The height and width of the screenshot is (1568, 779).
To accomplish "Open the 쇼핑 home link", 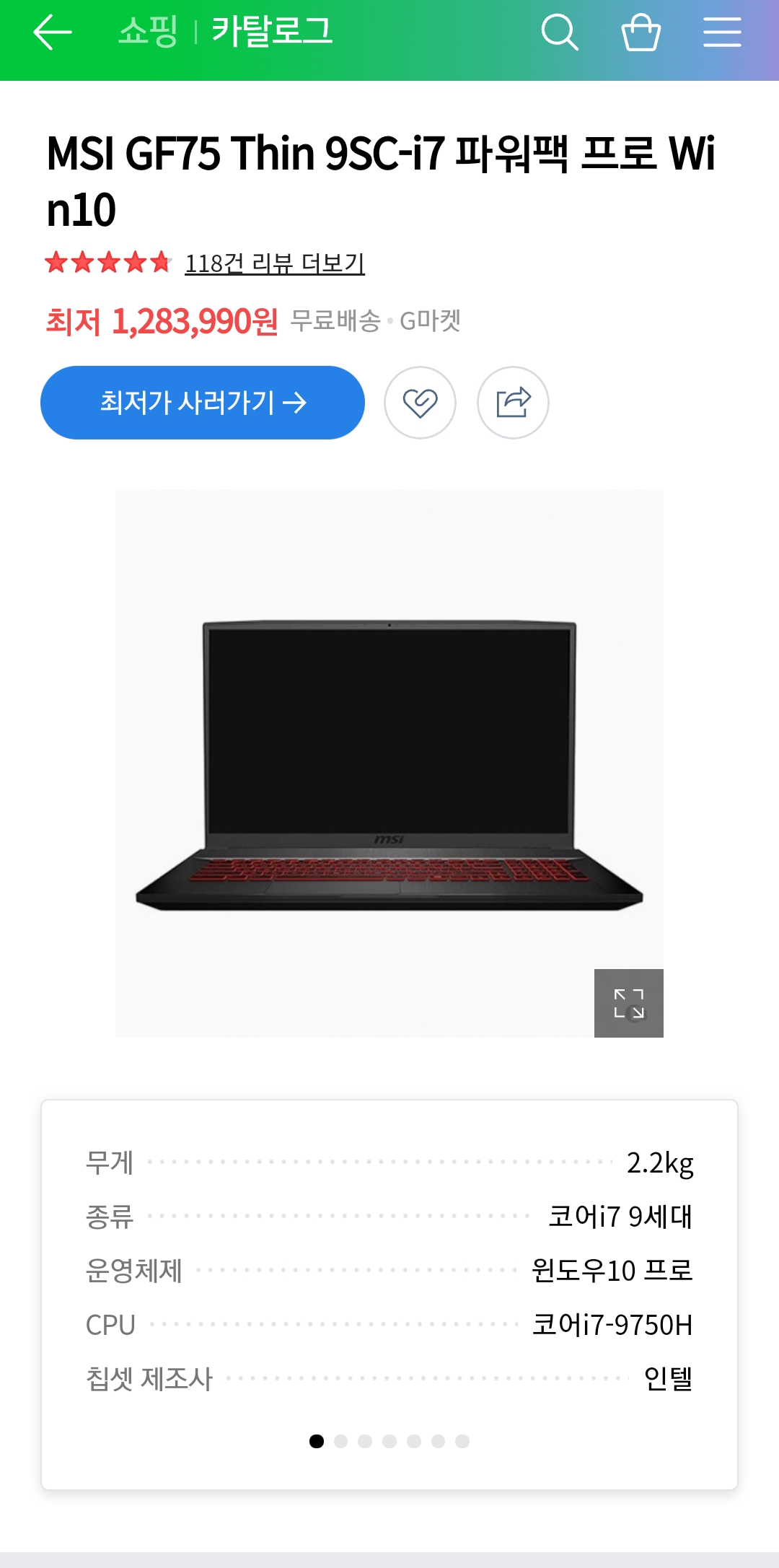I will click(x=148, y=32).
